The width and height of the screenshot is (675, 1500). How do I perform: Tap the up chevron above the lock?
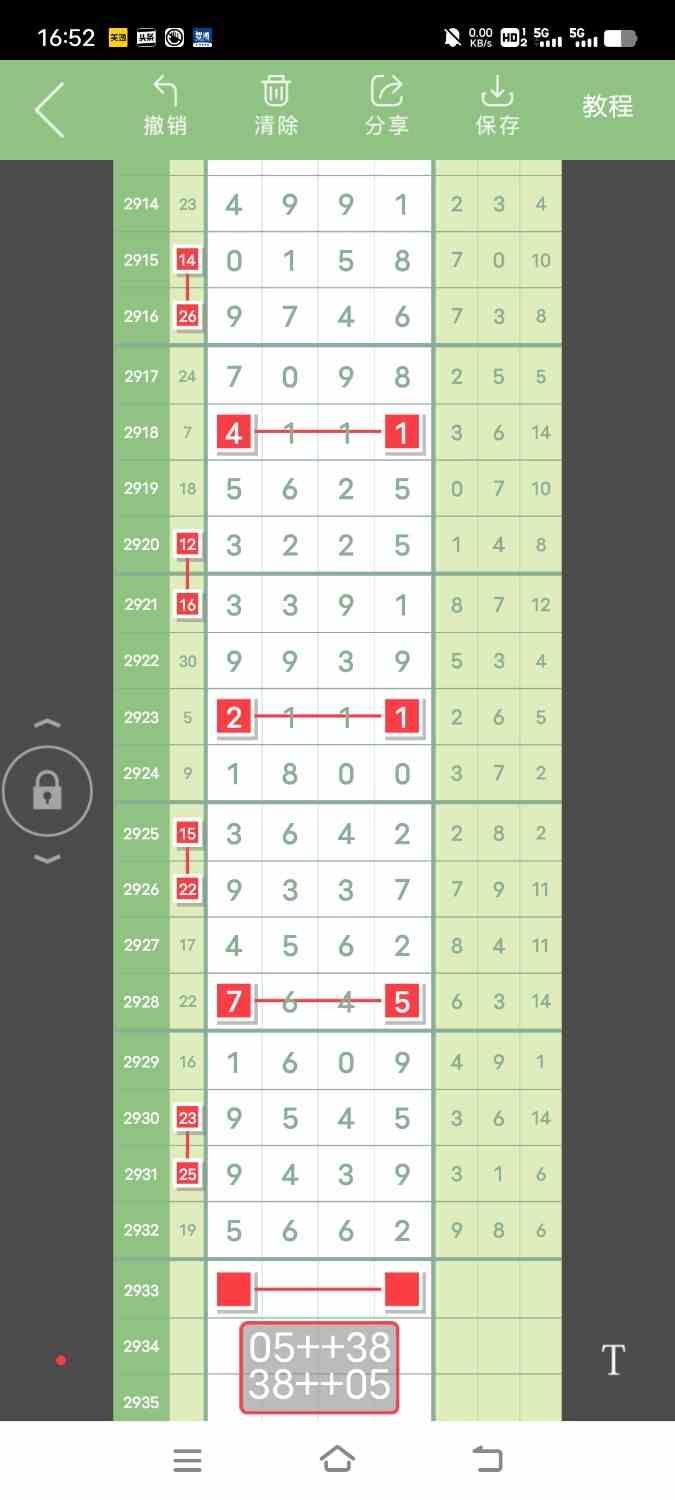tap(48, 723)
